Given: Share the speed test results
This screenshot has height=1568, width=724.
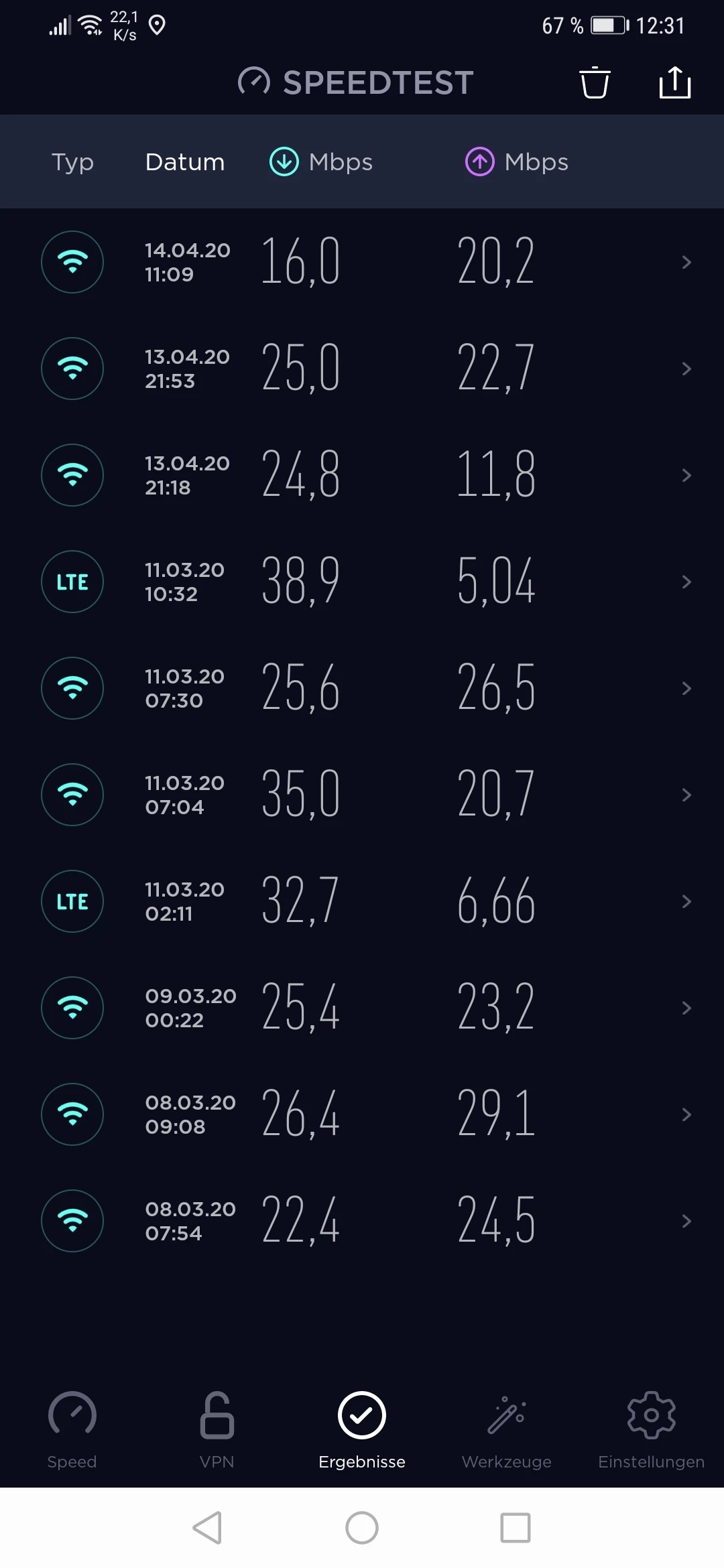Looking at the screenshot, I should tap(674, 83).
